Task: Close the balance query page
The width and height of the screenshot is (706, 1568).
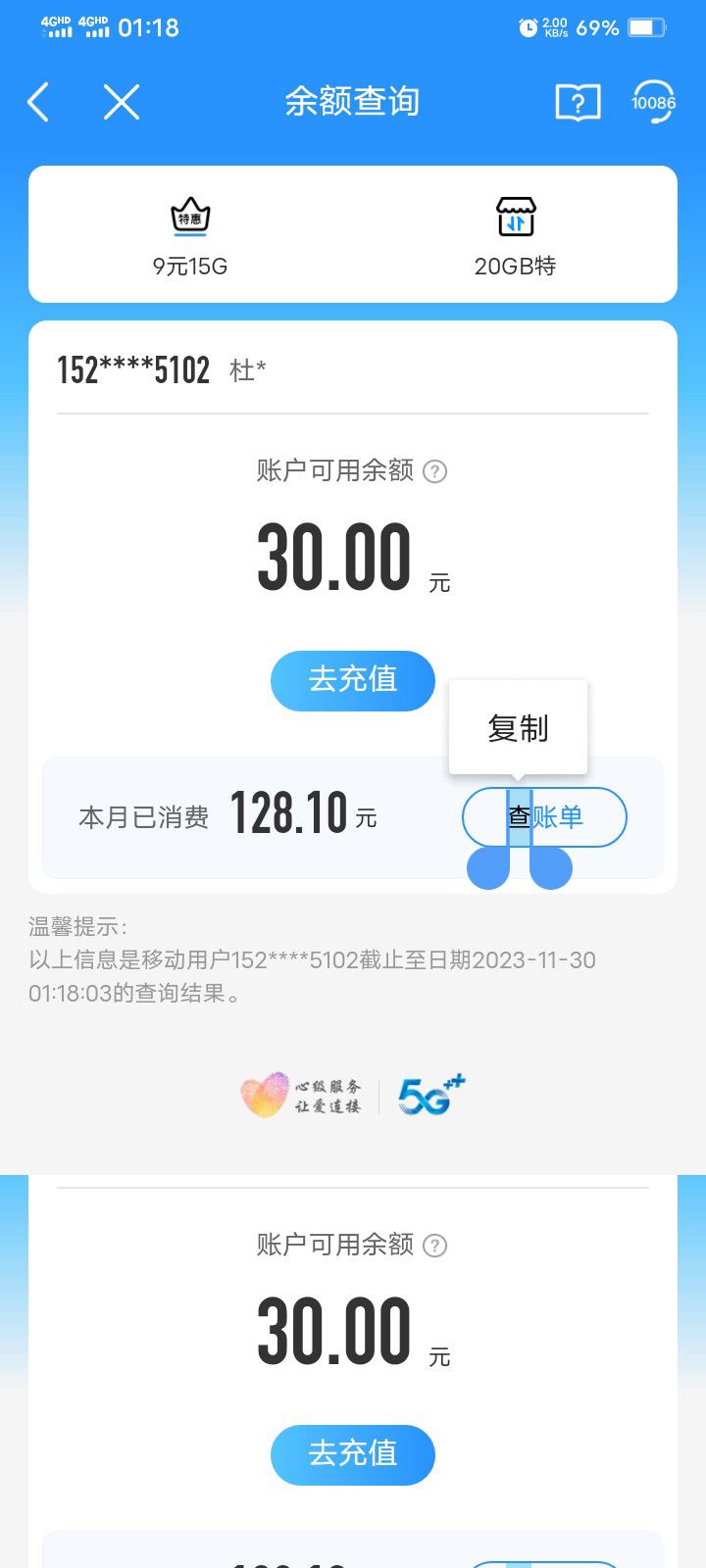Action: click(x=122, y=102)
